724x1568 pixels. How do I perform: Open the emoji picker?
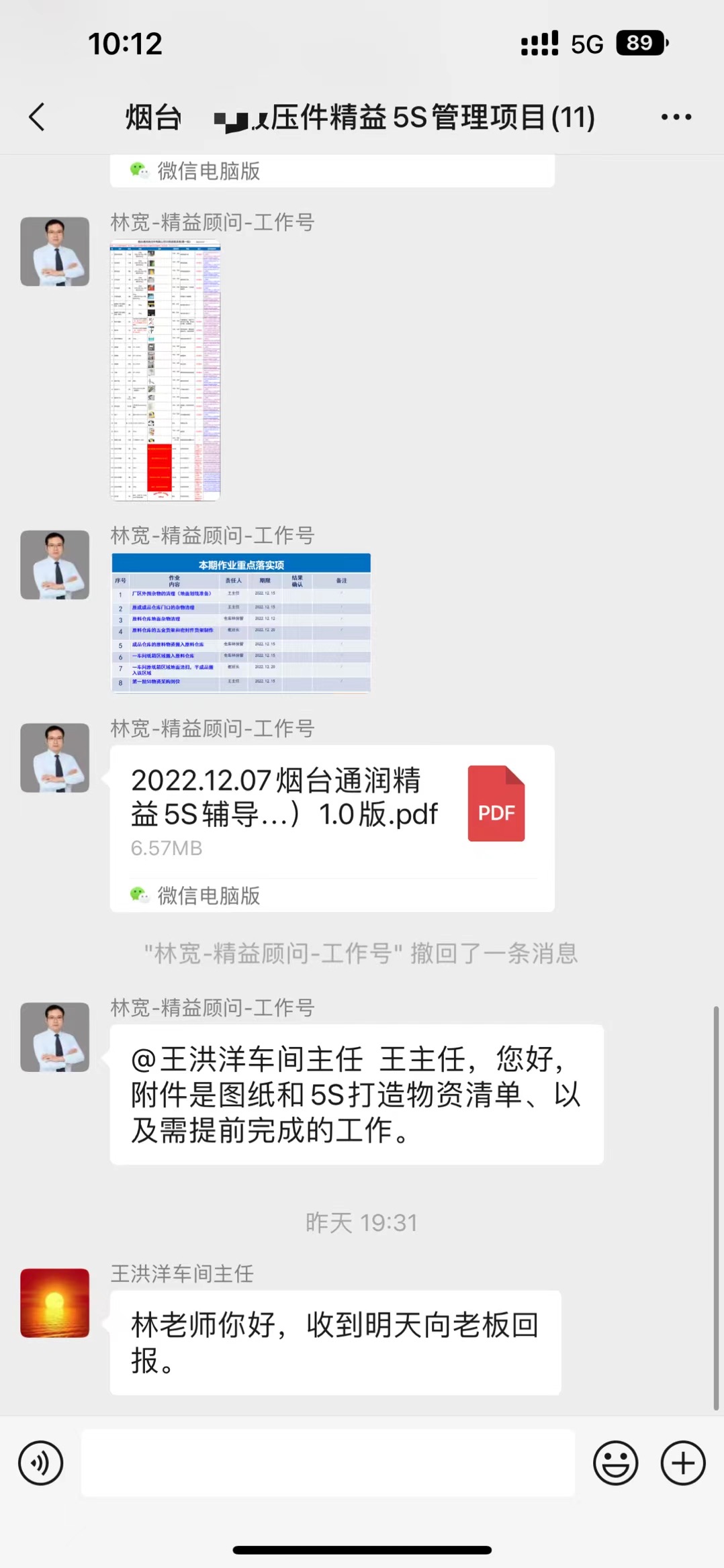pos(615,1463)
